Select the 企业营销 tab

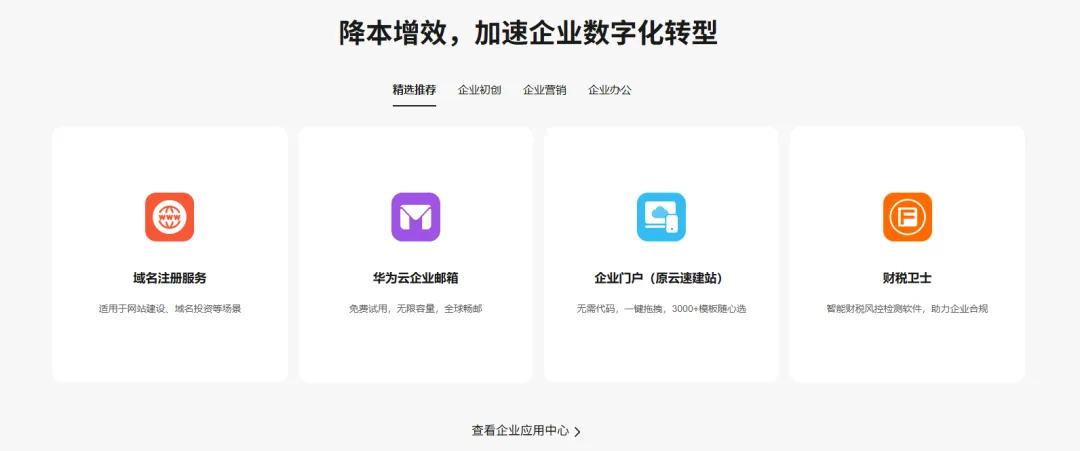(x=544, y=90)
